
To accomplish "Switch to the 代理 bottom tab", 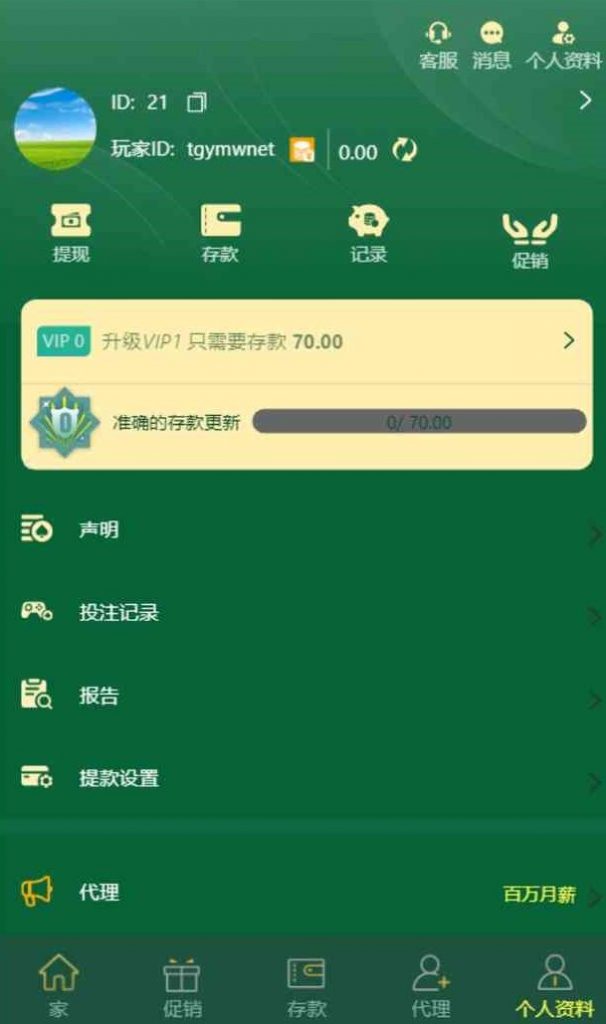I will click(x=431, y=984).
